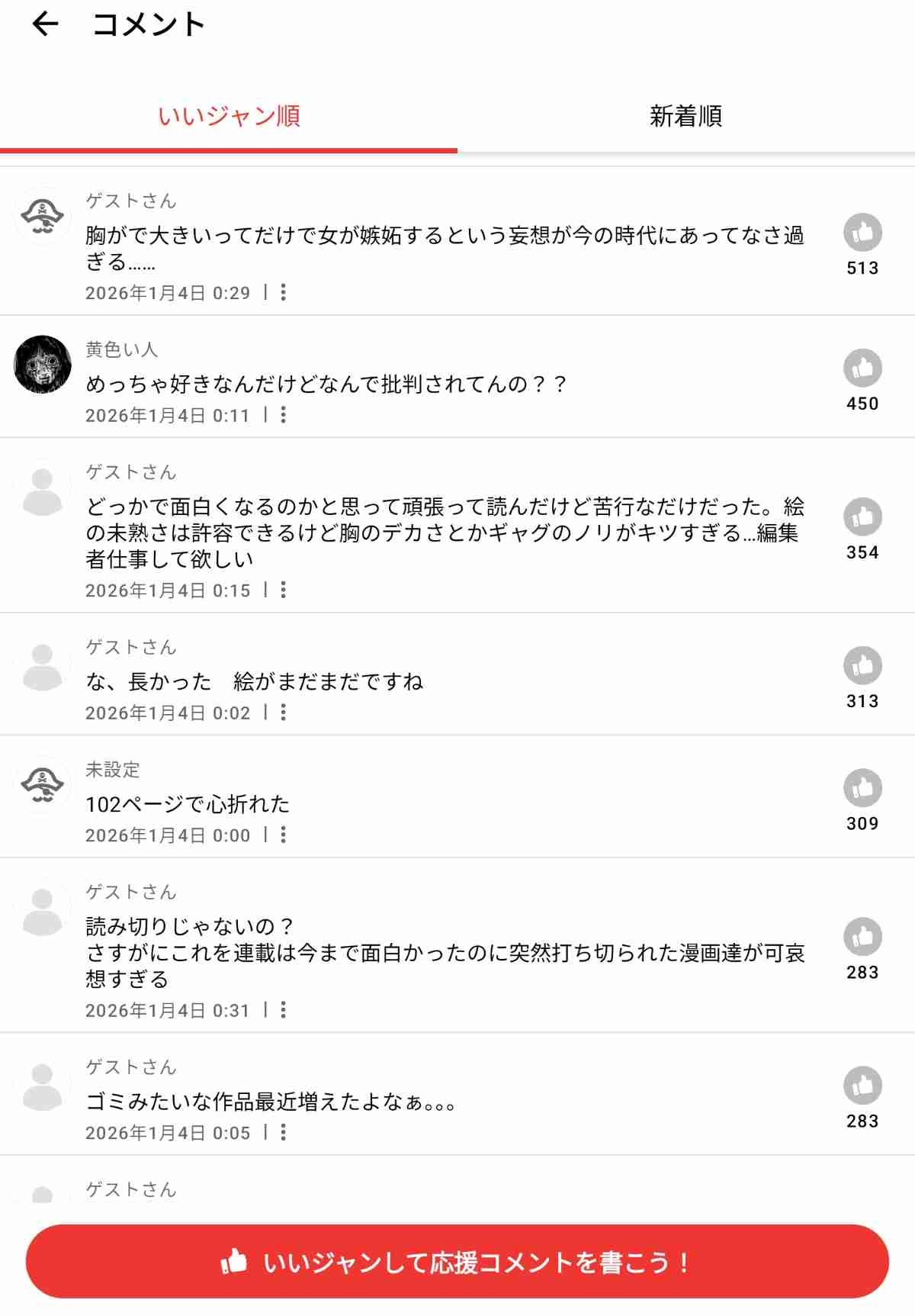The height and width of the screenshot is (1316, 915).
Task: Like 黄色い人's comment
Action: [x=862, y=368]
